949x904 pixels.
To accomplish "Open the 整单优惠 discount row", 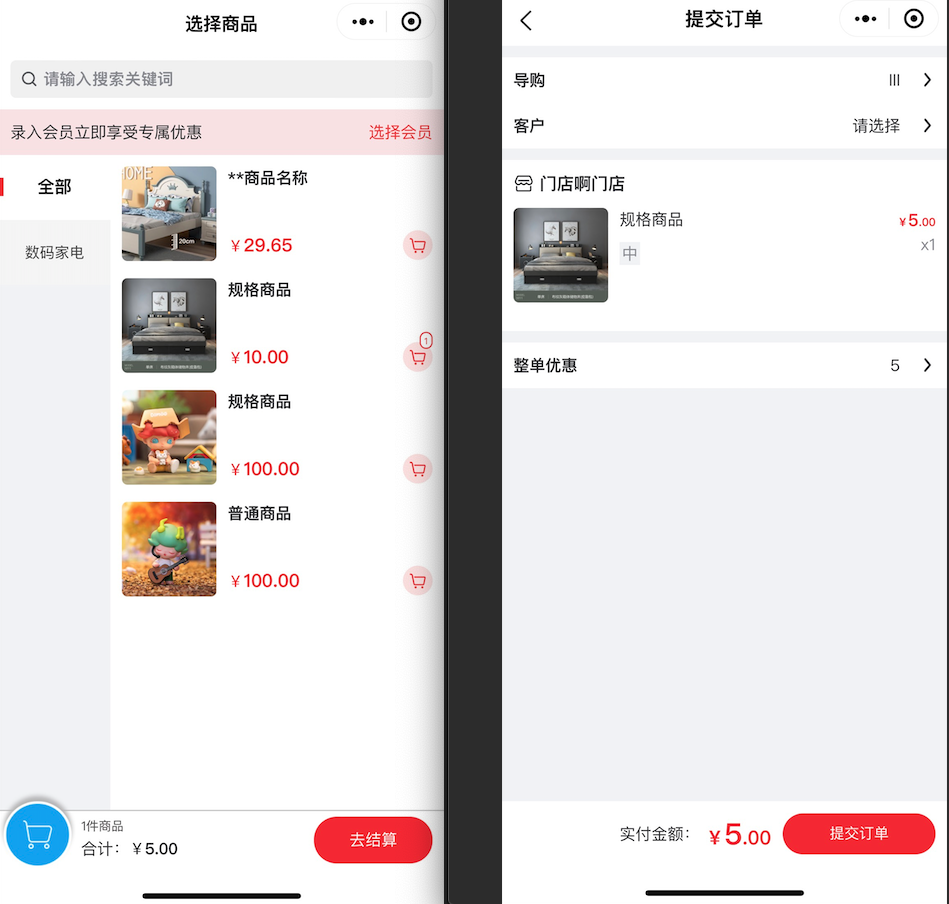I will [724, 366].
